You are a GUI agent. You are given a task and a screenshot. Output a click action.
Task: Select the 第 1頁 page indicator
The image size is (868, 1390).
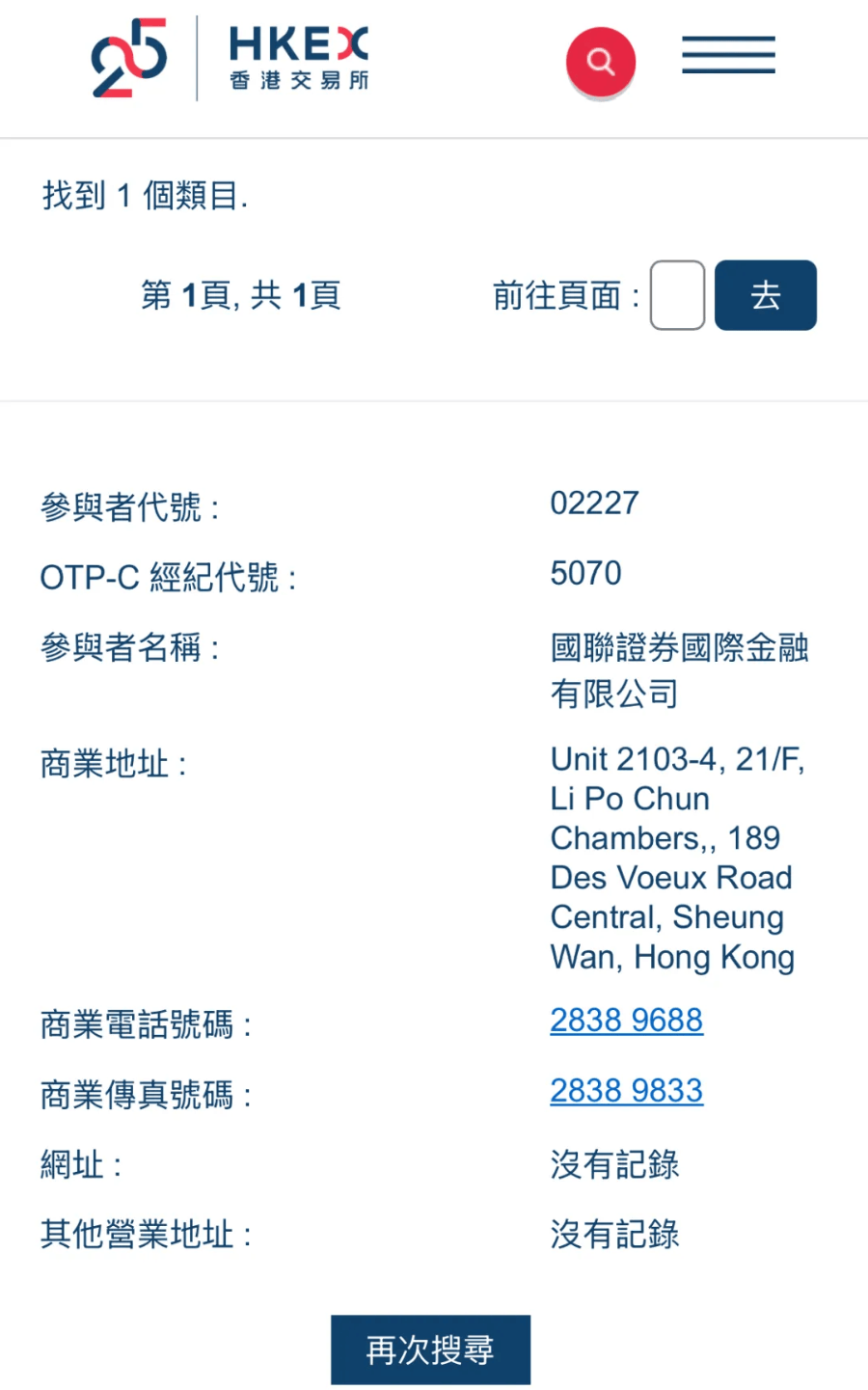tap(181, 295)
